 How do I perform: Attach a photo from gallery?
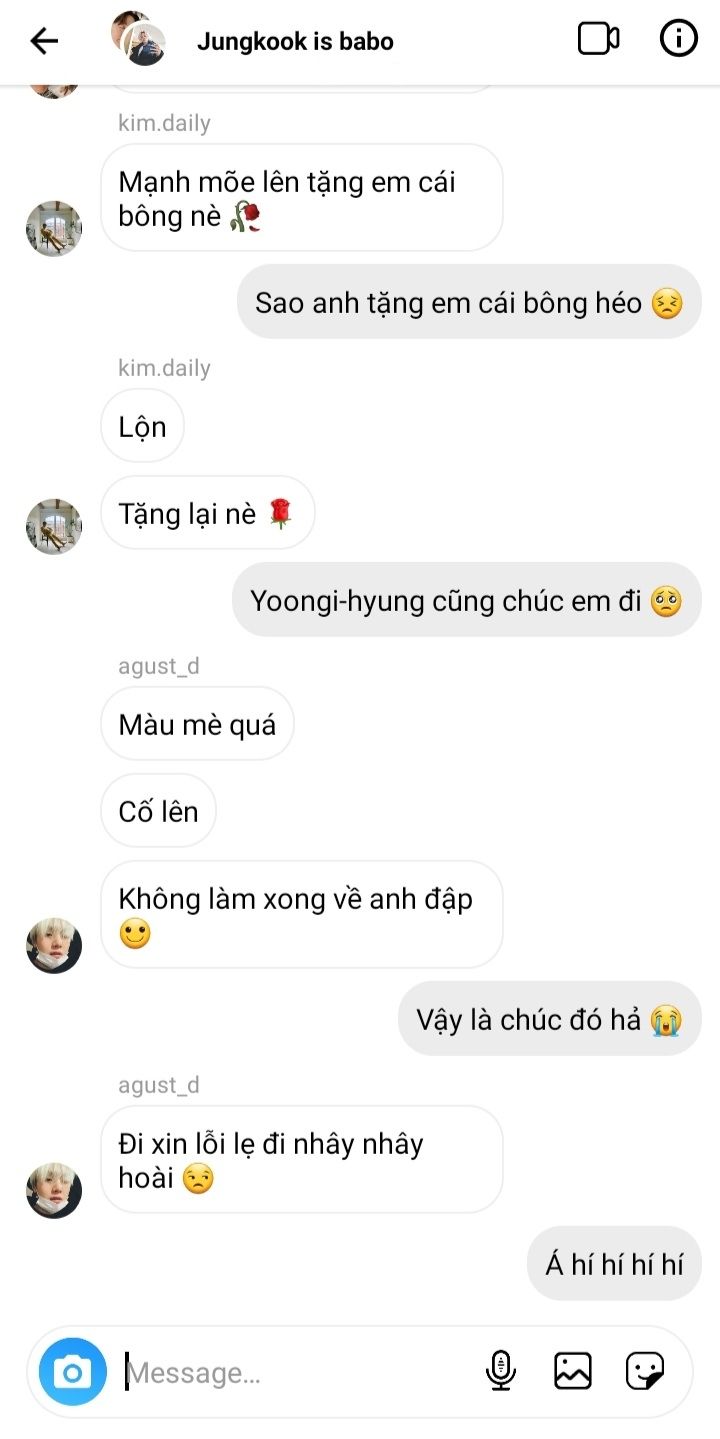[572, 1371]
